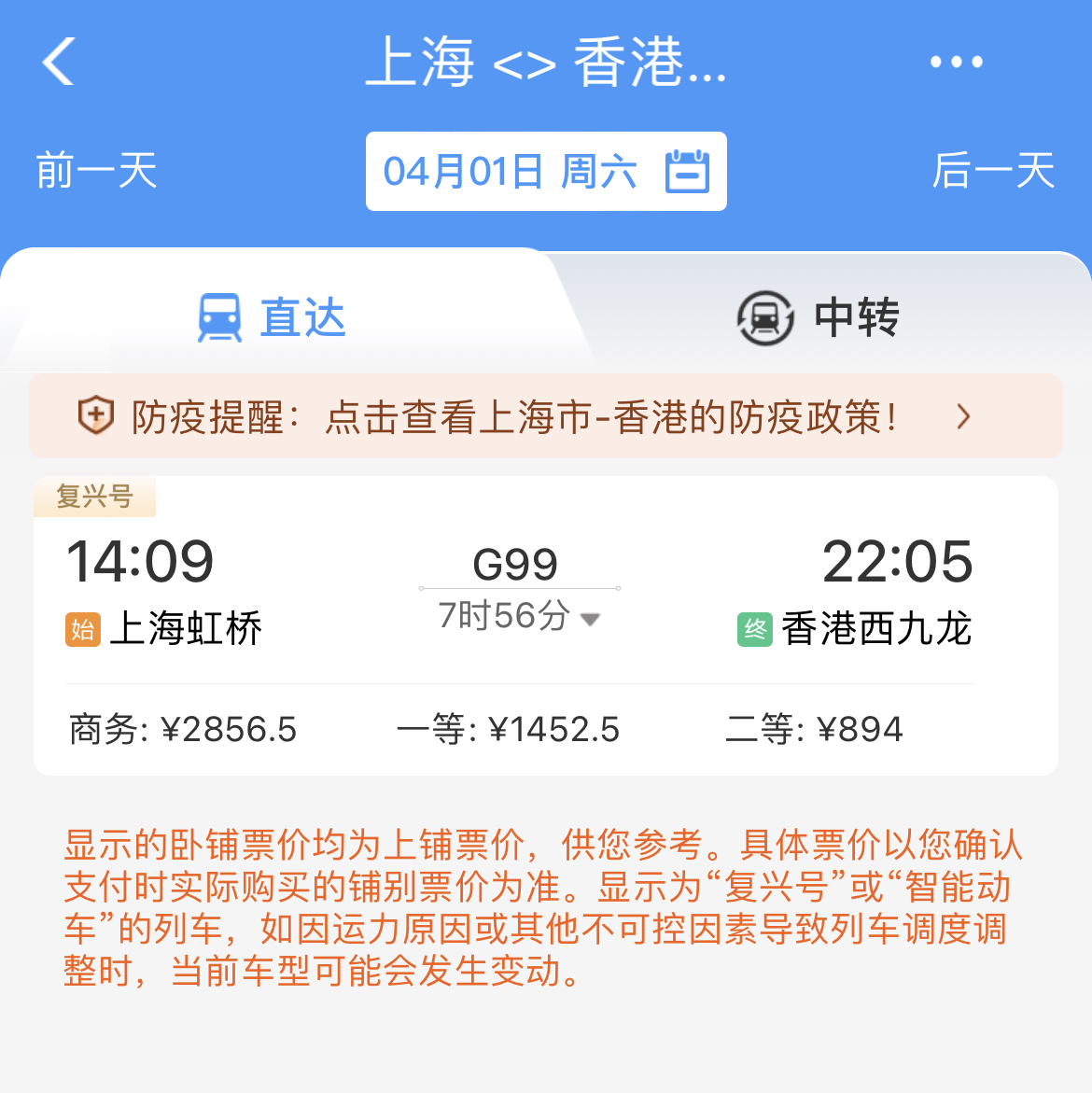Go to the next day (后一天)
Image resolution: width=1092 pixels, height=1093 pixels.
pyautogui.click(x=993, y=172)
